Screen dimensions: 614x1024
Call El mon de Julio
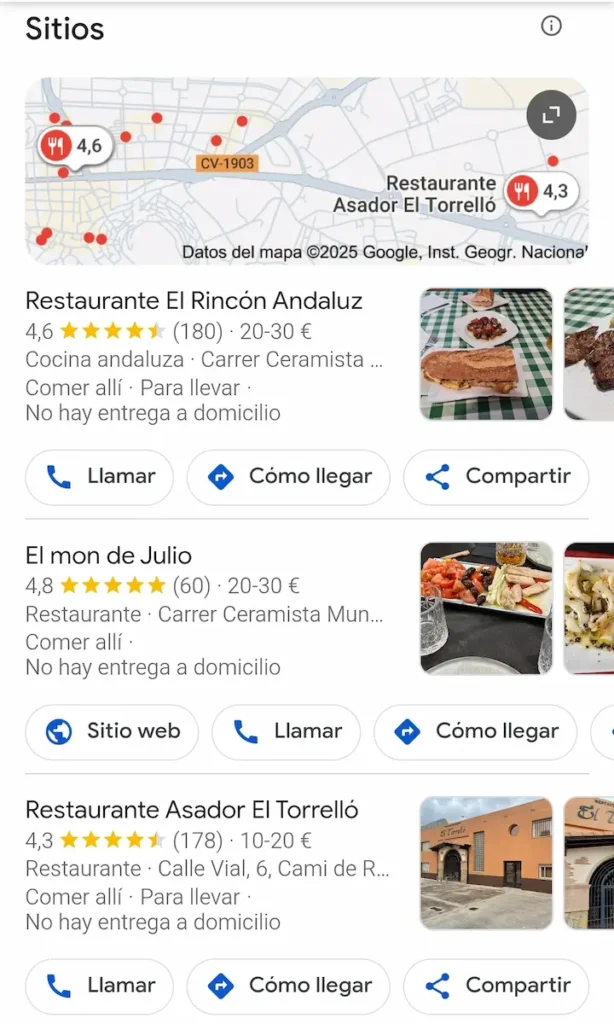(x=286, y=732)
